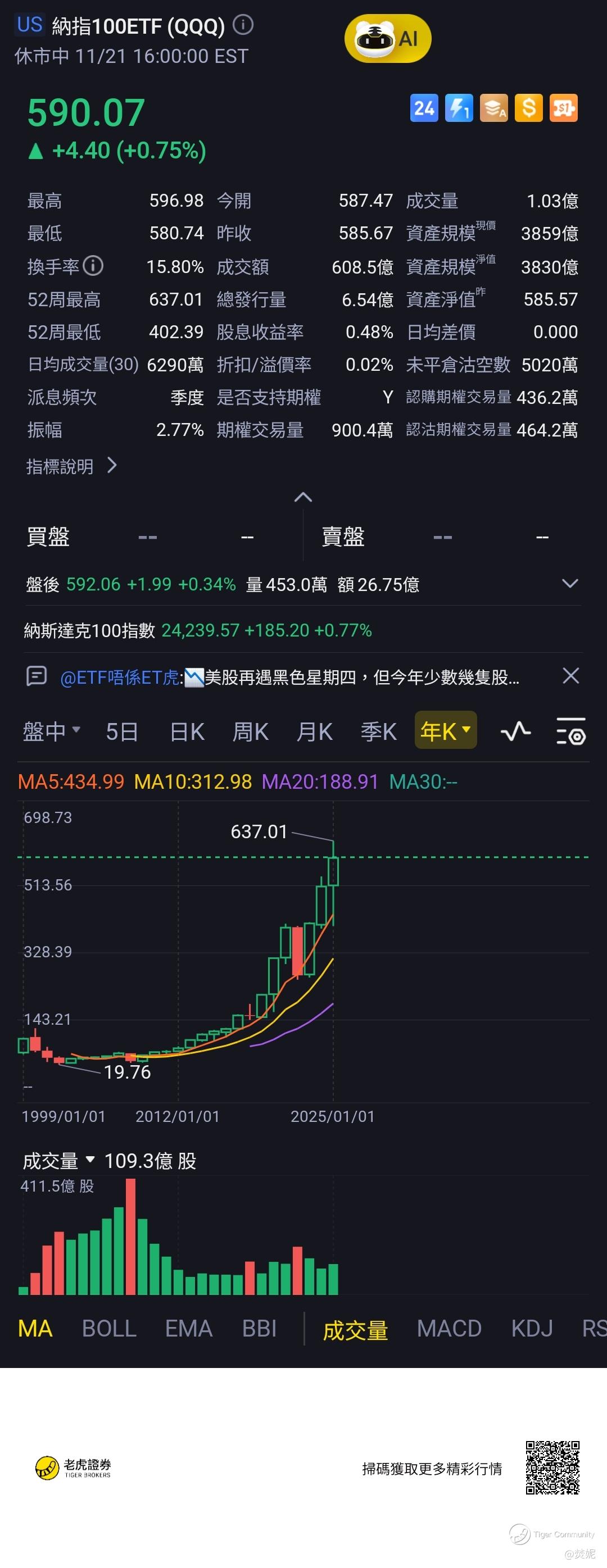Image resolution: width=607 pixels, height=1568 pixels.
Task: Select the MACD sub-indicator
Action: click(x=449, y=1329)
